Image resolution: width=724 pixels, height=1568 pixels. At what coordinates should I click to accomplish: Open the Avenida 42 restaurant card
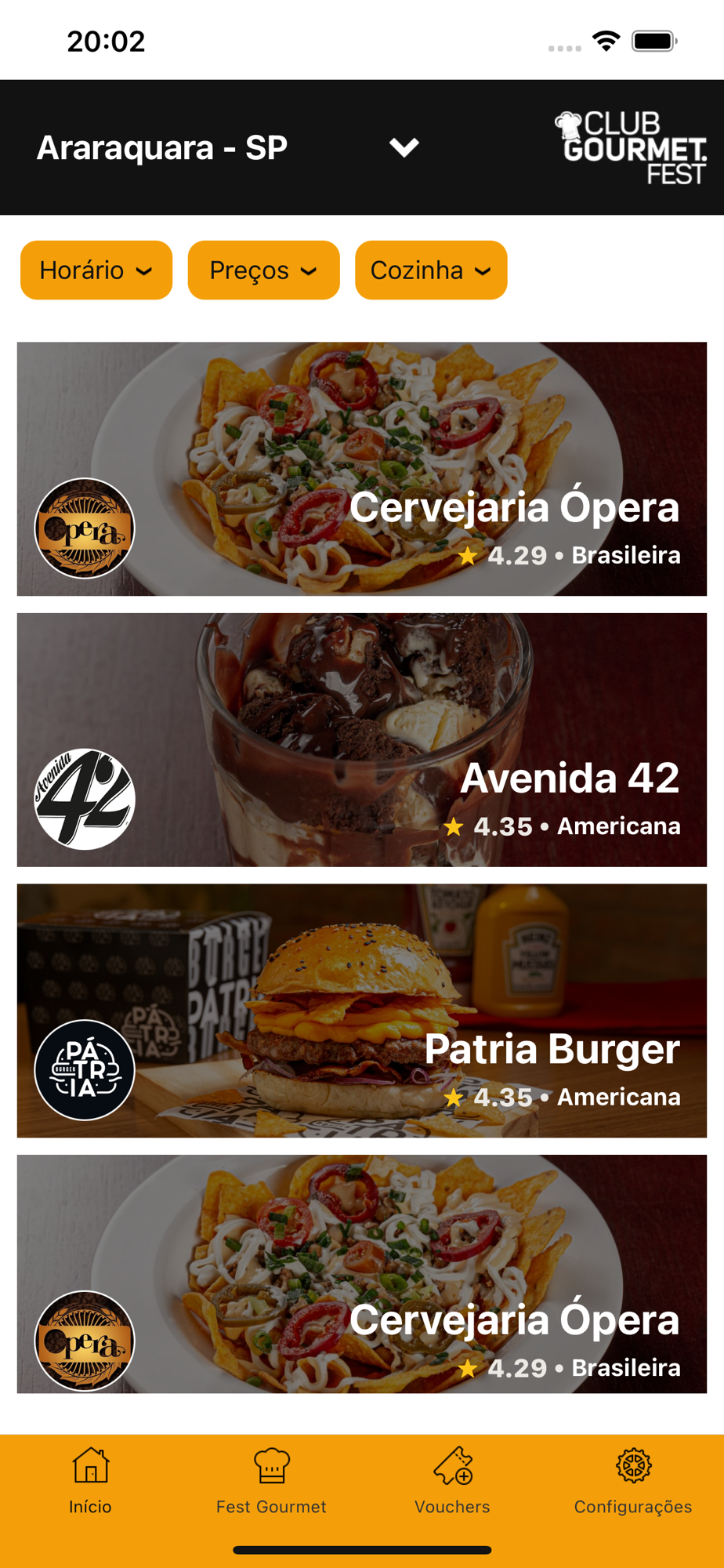point(362,739)
